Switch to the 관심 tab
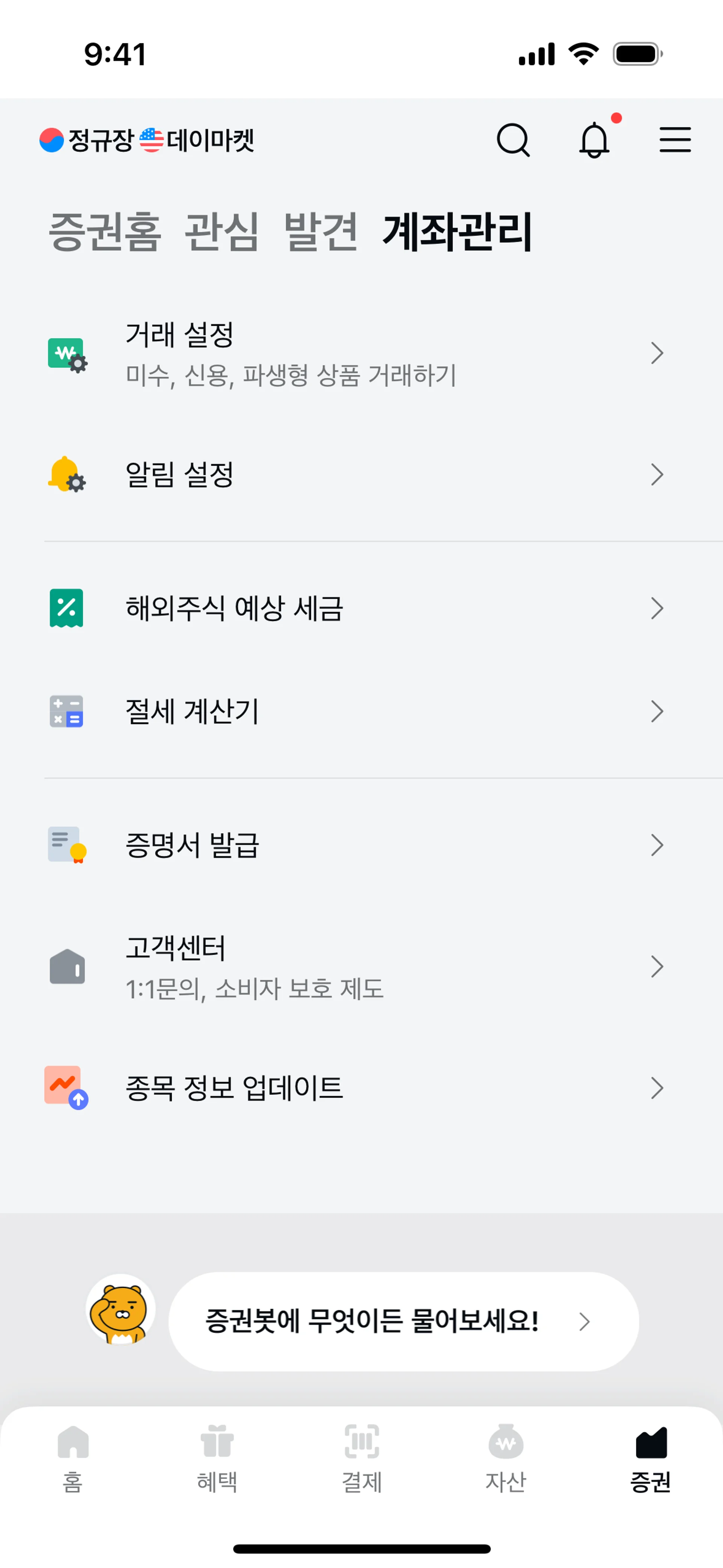723x1568 pixels. [x=222, y=232]
